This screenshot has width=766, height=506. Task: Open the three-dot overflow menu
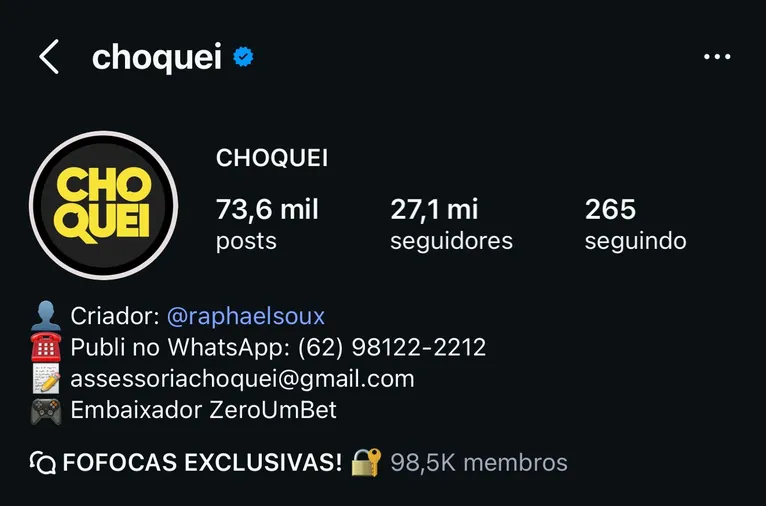coord(717,57)
